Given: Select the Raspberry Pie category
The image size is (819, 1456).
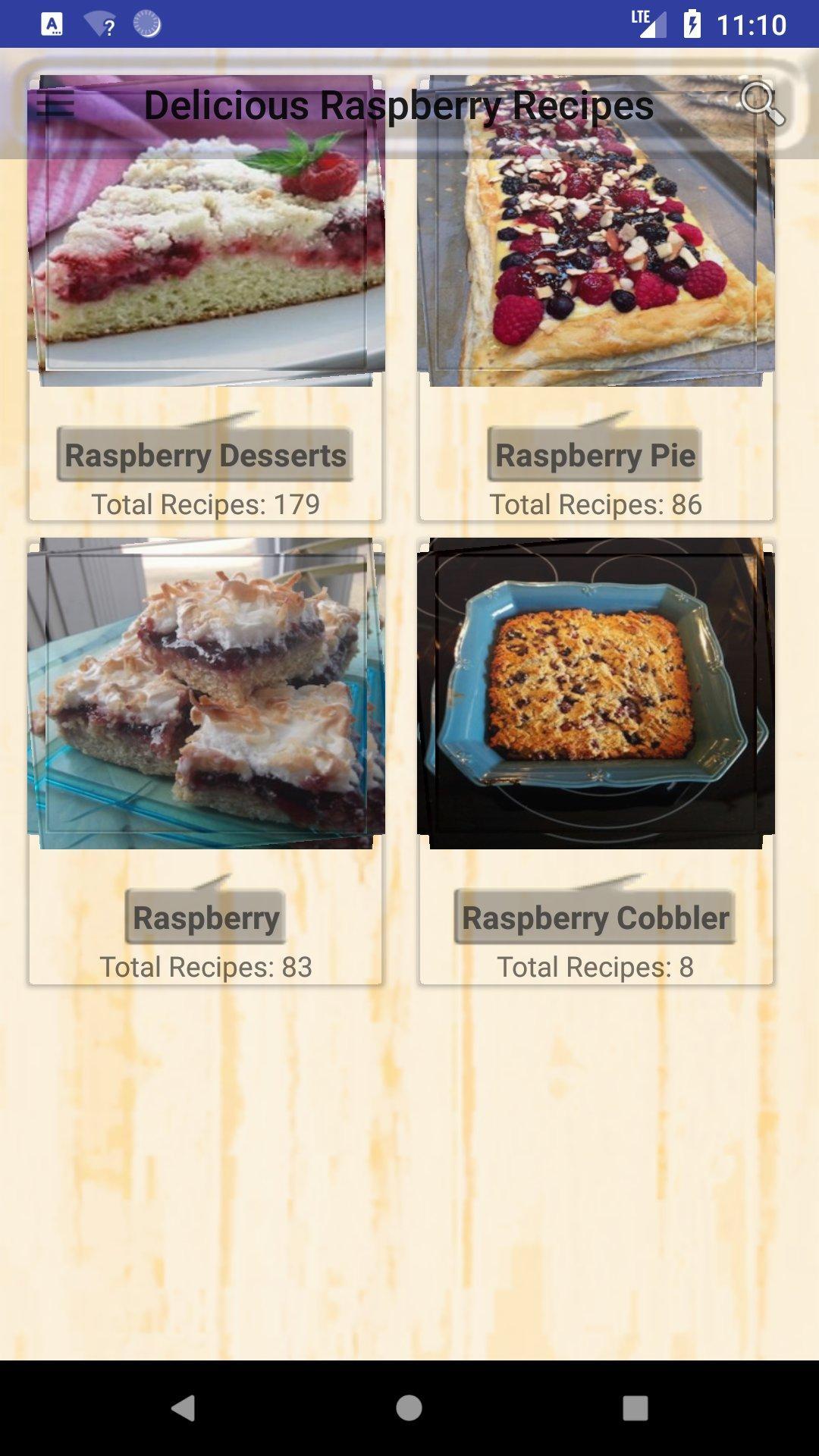Looking at the screenshot, I should 596,455.
